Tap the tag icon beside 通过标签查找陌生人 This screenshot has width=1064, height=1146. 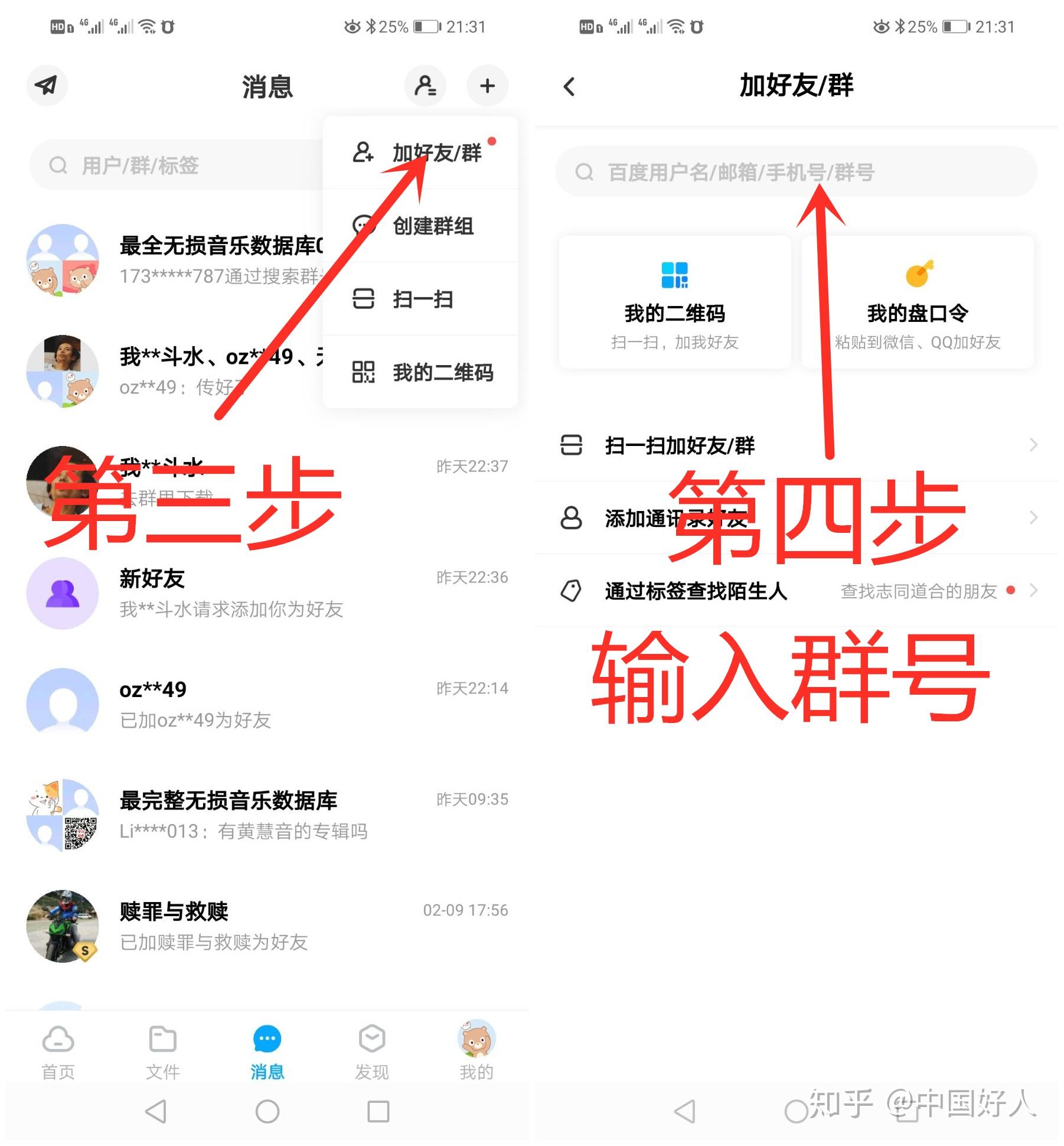pos(571,590)
